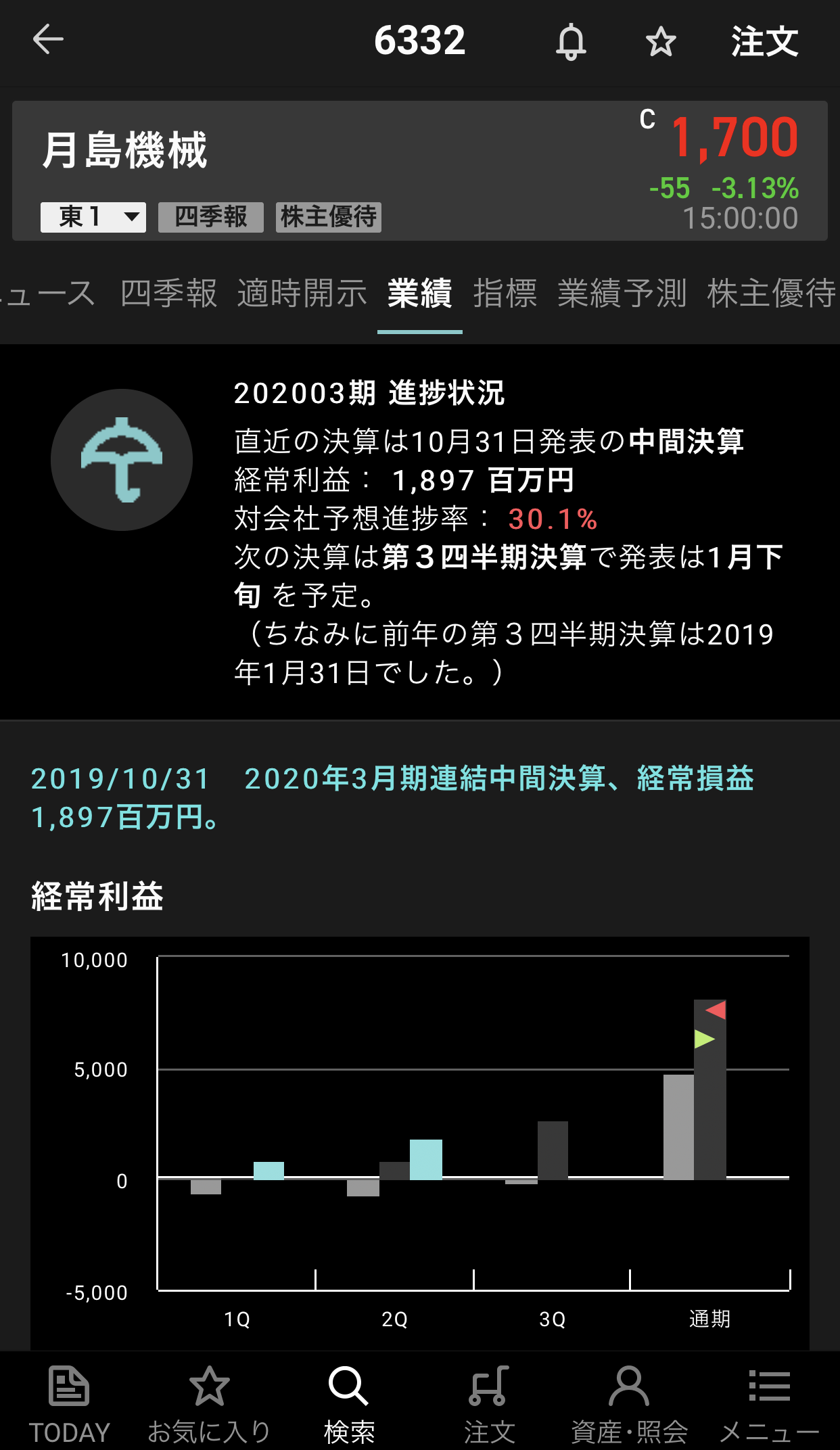Image resolution: width=840 pixels, height=1450 pixels.
Task: Tap the 注文 button in header
Action: tap(764, 42)
